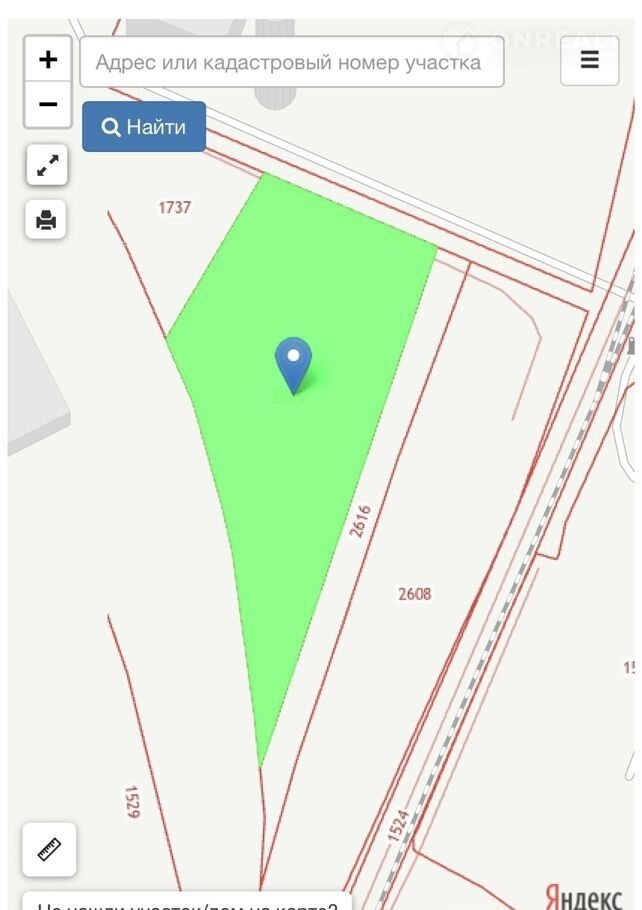
Task: Activate the ruler measurement tool
Action: coord(49,849)
